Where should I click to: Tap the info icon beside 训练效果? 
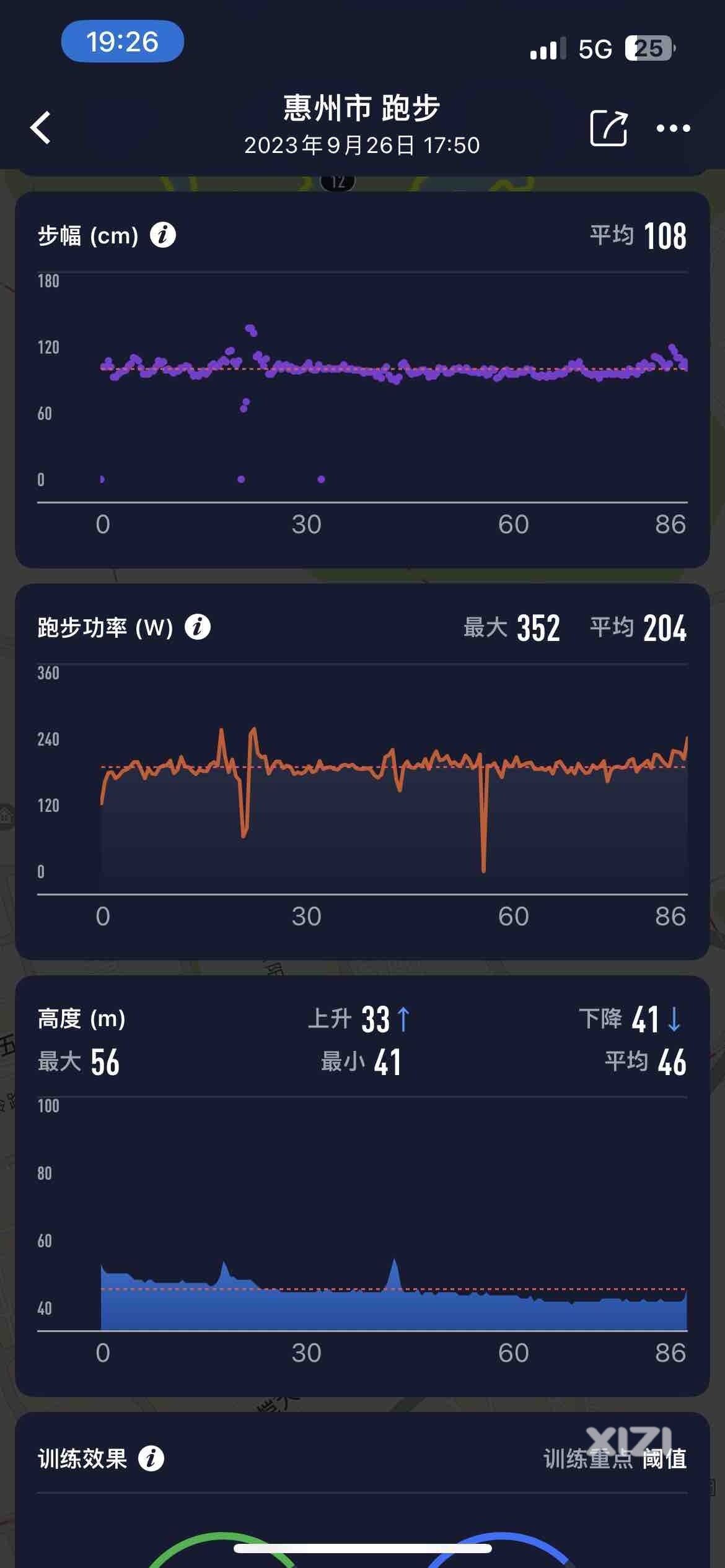coord(151,1458)
